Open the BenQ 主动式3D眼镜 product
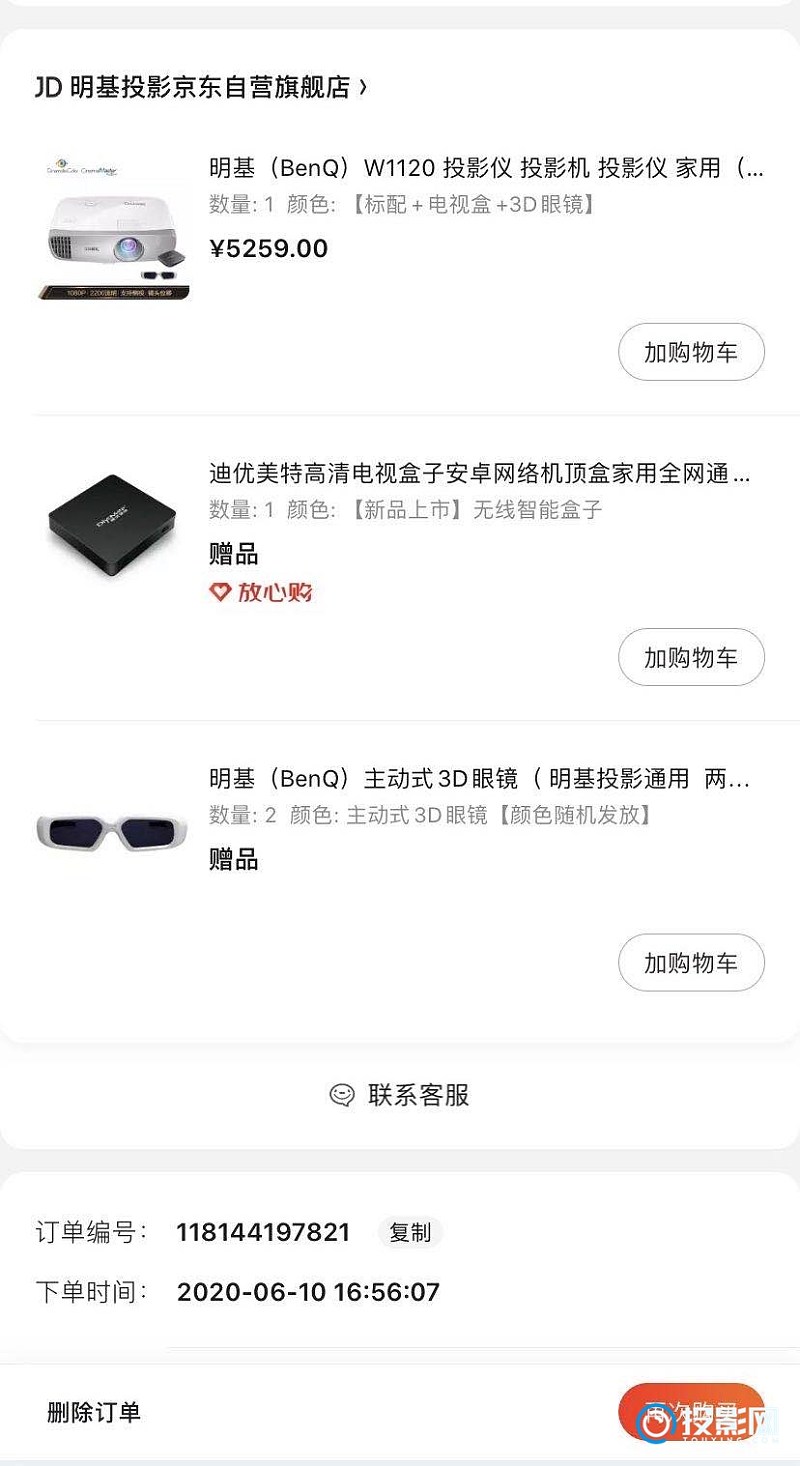This screenshot has width=800, height=1466. (x=479, y=779)
